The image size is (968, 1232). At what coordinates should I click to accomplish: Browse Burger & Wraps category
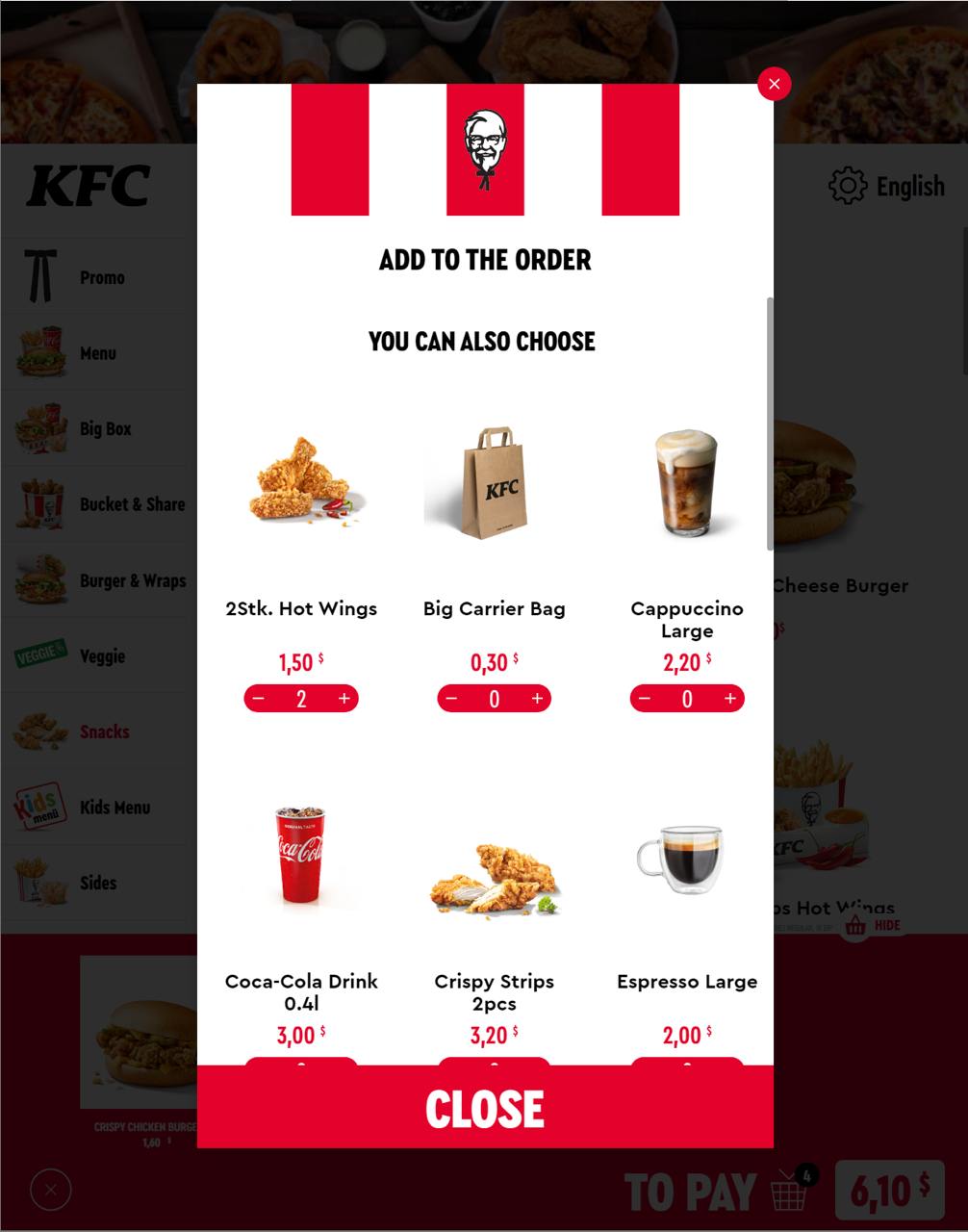point(132,580)
